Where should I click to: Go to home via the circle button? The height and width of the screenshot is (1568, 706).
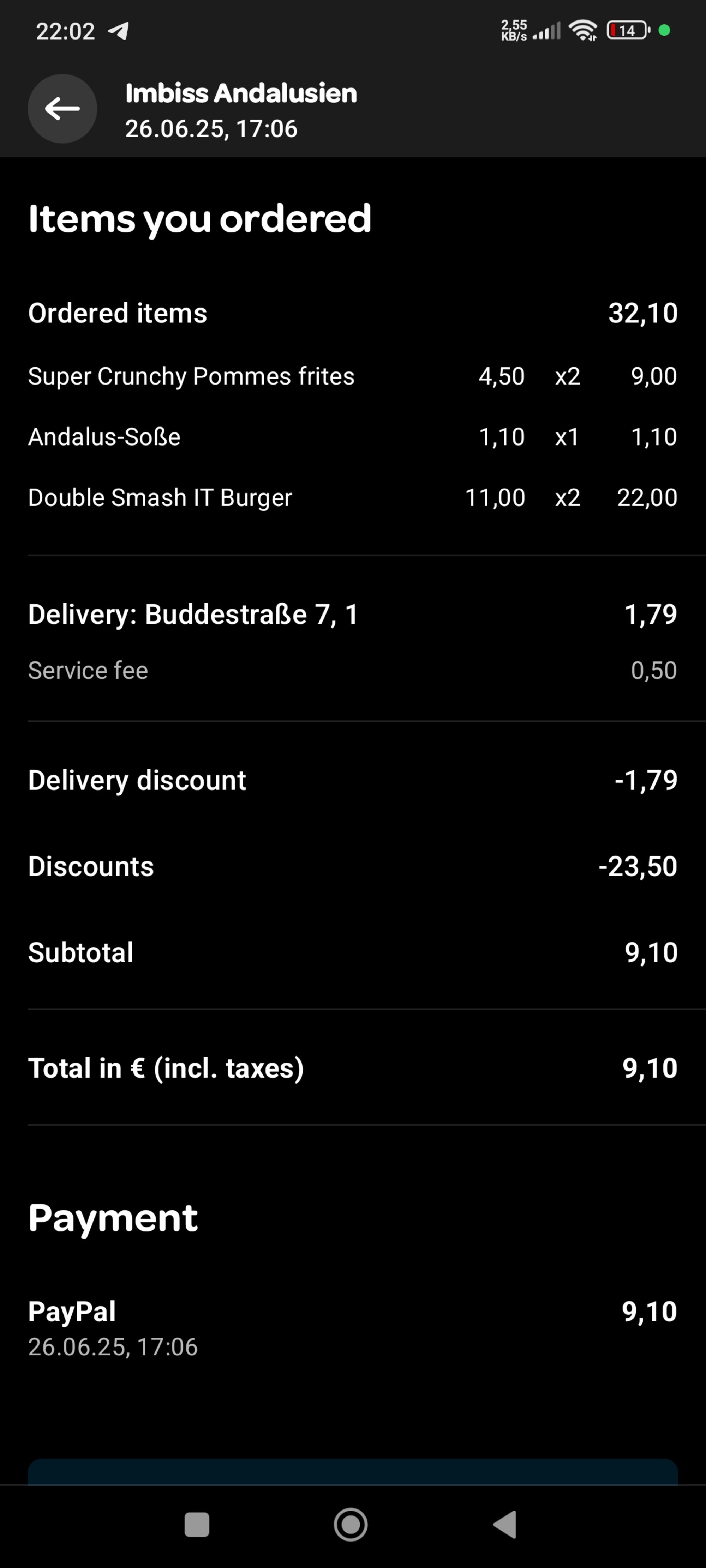tap(351, 1525)
